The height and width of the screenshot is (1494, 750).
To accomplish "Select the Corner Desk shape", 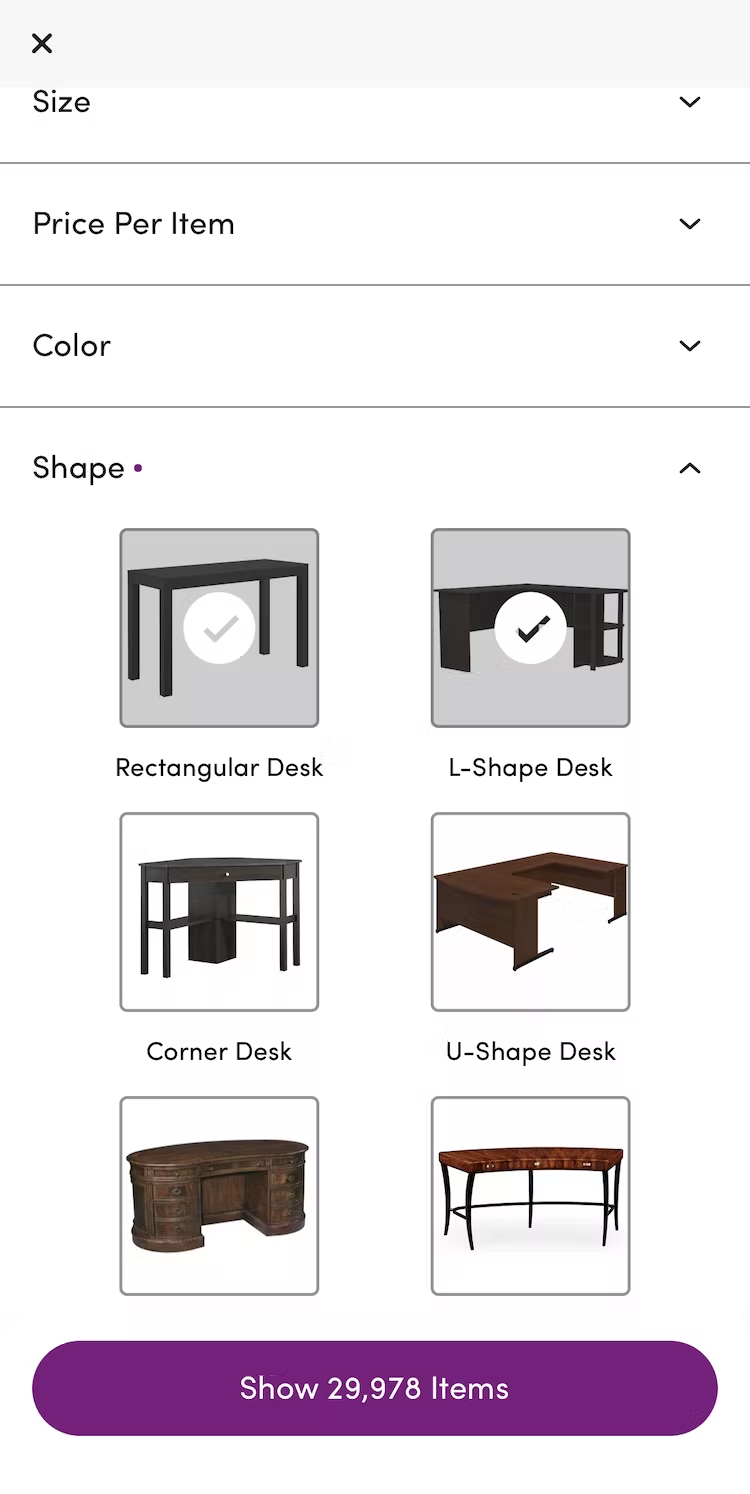I will pyautogui.click(x=219, y=911).
